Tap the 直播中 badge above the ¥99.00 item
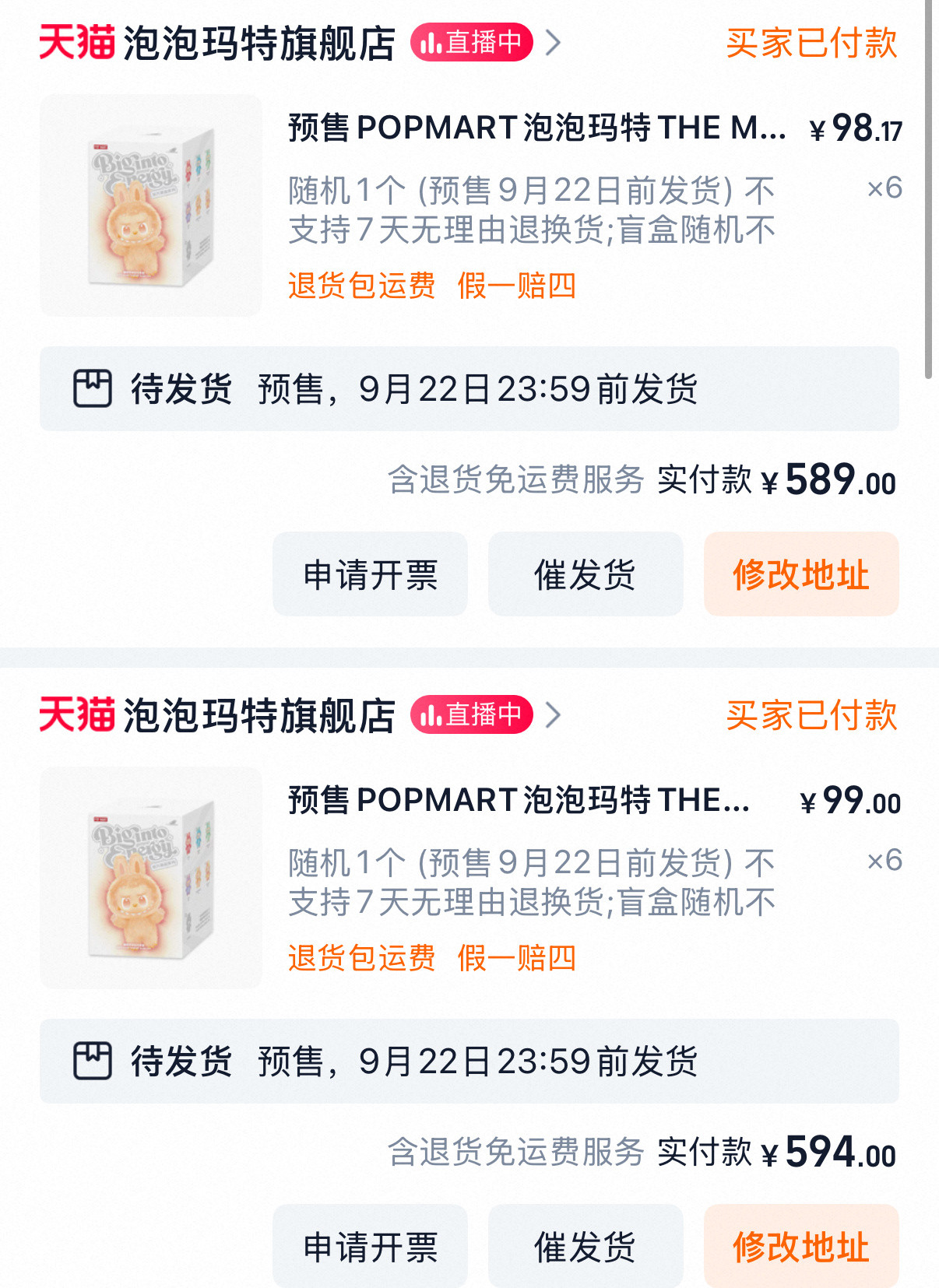The height and width of the screenshot is (1288, 939). pyautogui.click(x=472, y=715)
